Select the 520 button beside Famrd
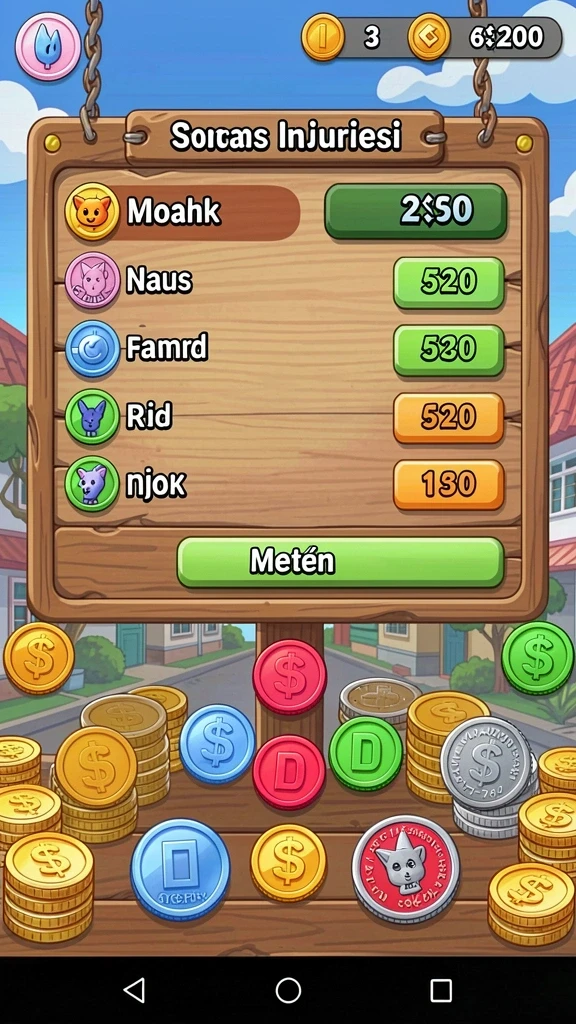The height and width of the screenshot is (1024, 576). click(x=449, y=350)
